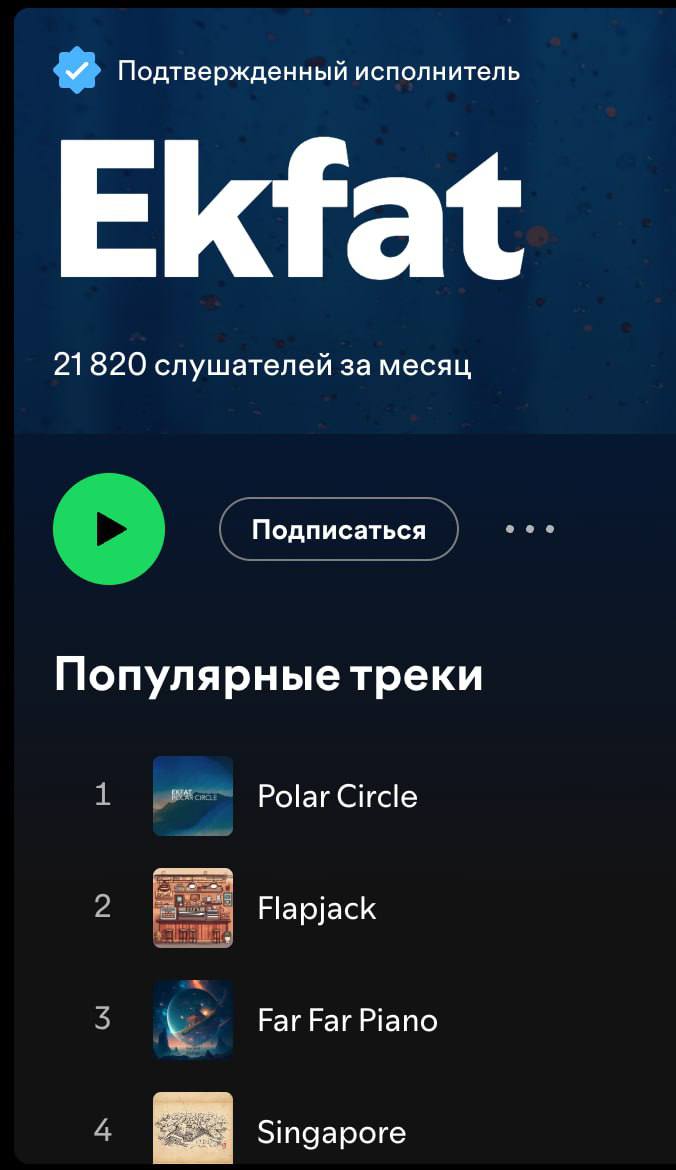Open the Singapore track
The width and height of the screenshot is (676, 1170).
pyautogui.click(x=331, y=1132)
